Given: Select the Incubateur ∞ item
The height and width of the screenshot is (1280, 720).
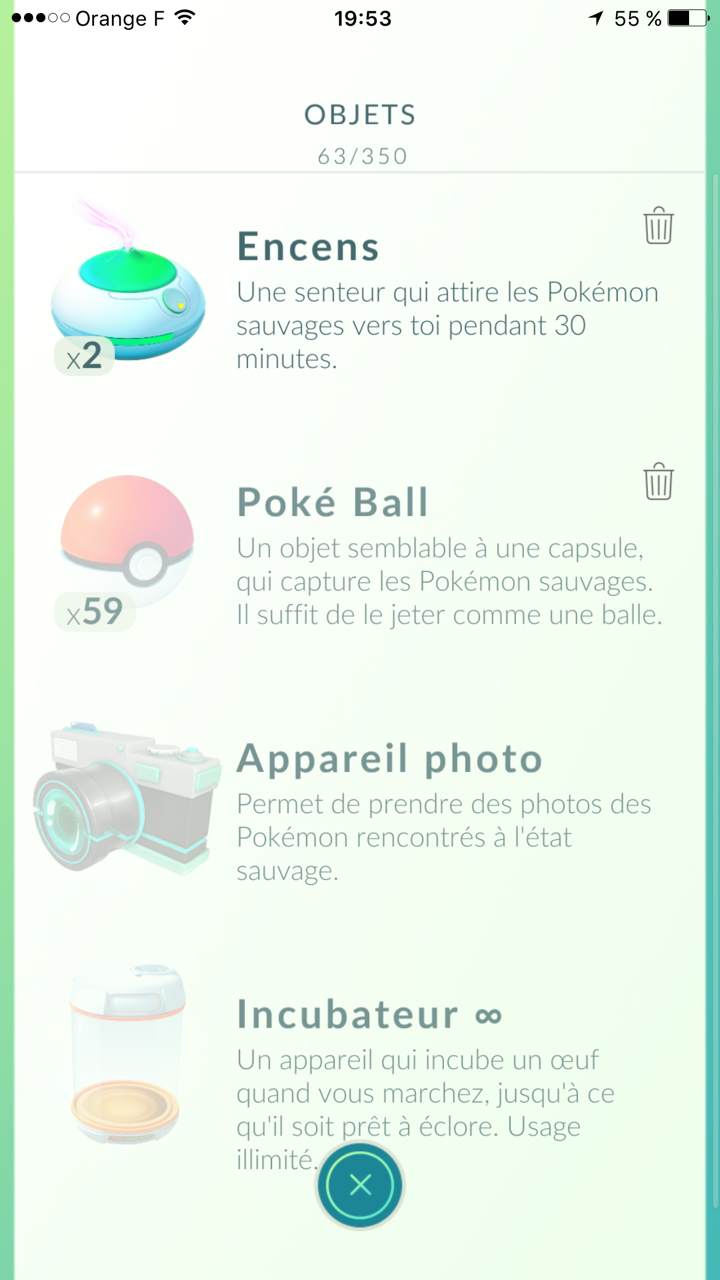Looking at the screenshot, I should [x=127, y=1053].
